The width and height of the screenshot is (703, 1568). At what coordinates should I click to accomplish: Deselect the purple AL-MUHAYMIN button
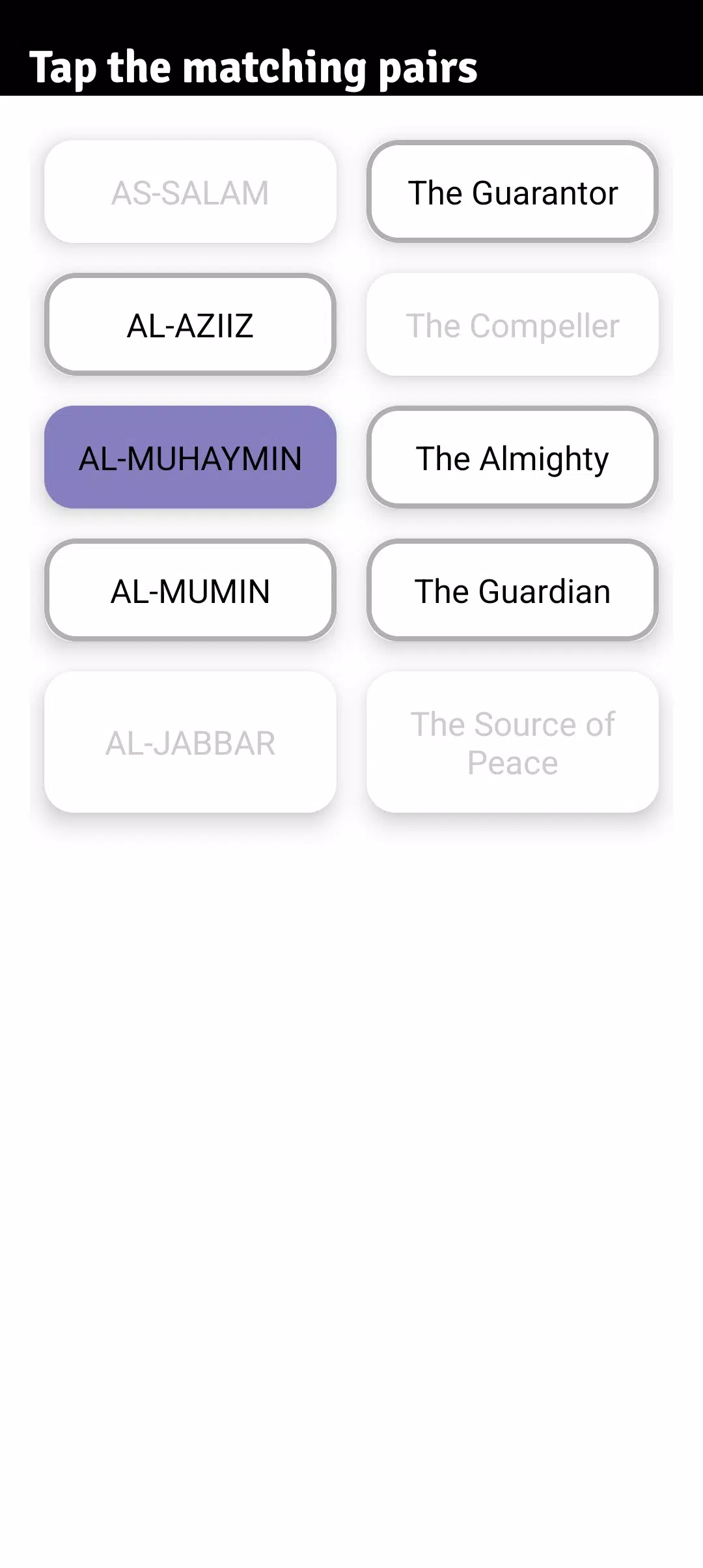(190, 458)
